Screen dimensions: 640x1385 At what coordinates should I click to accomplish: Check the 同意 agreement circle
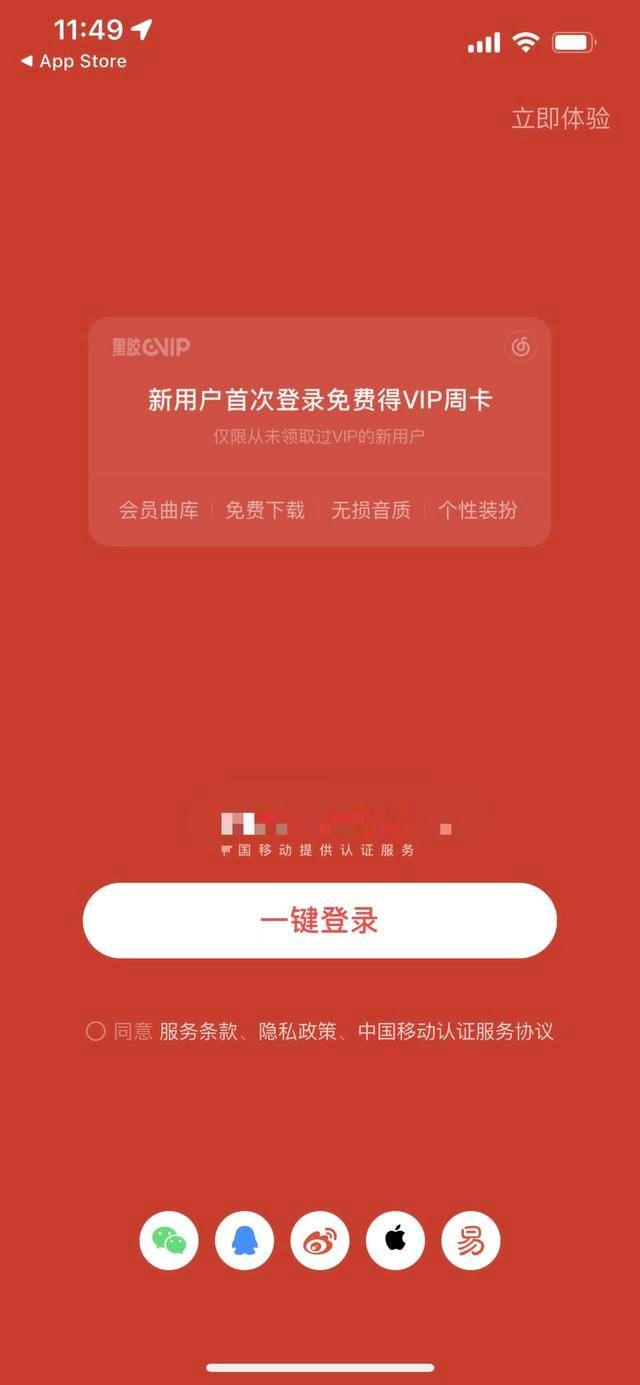pos(96,1031)
